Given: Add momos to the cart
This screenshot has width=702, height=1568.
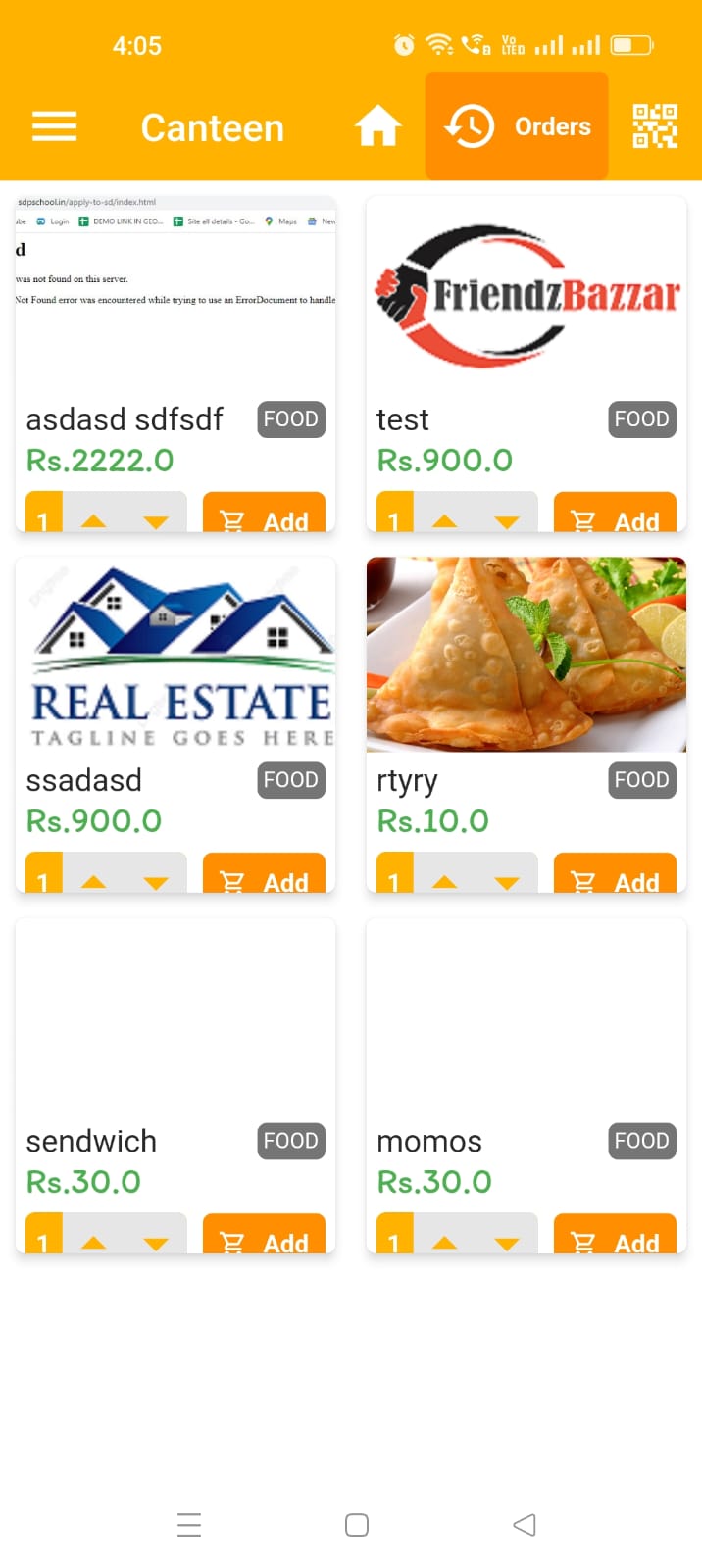Looking at the screenshot, I should [615, 1239].
